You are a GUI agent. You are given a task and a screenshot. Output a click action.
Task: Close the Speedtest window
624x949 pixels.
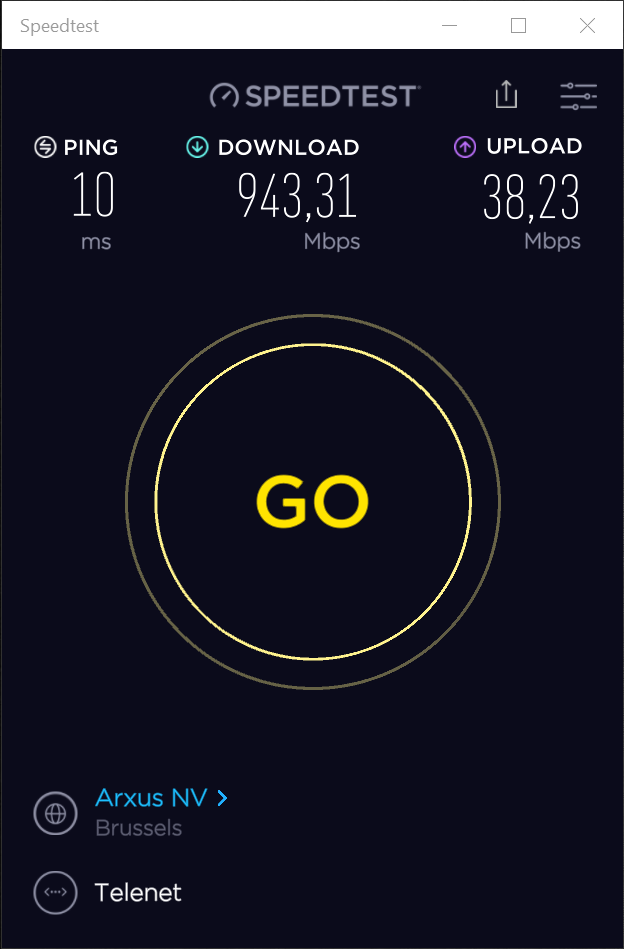(588, 26)
